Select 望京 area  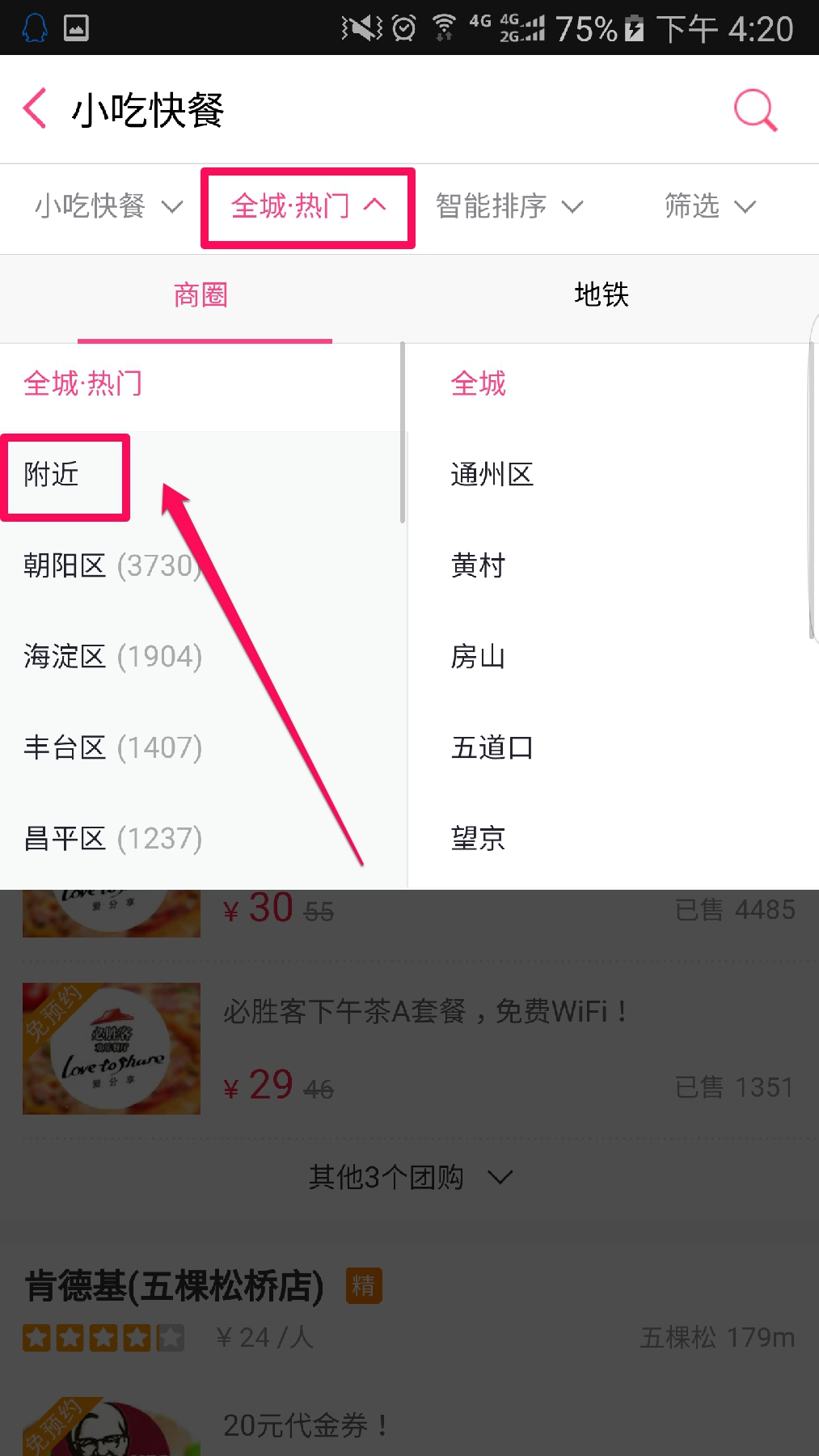click(x=479, y=838)
